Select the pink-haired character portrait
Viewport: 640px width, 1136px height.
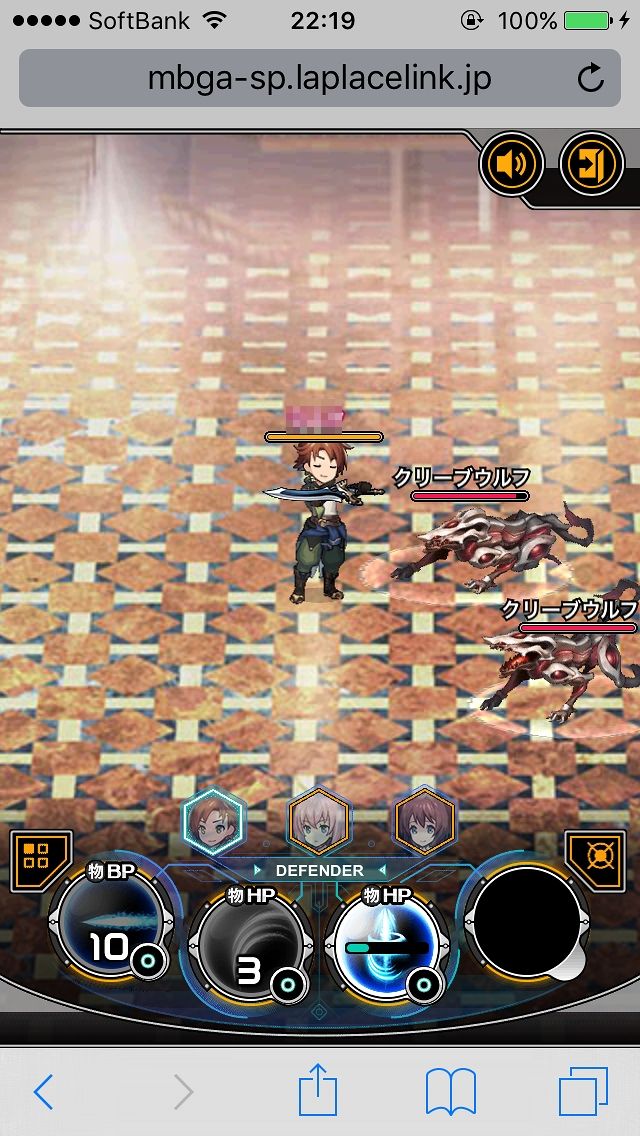[x=320, y=822]
